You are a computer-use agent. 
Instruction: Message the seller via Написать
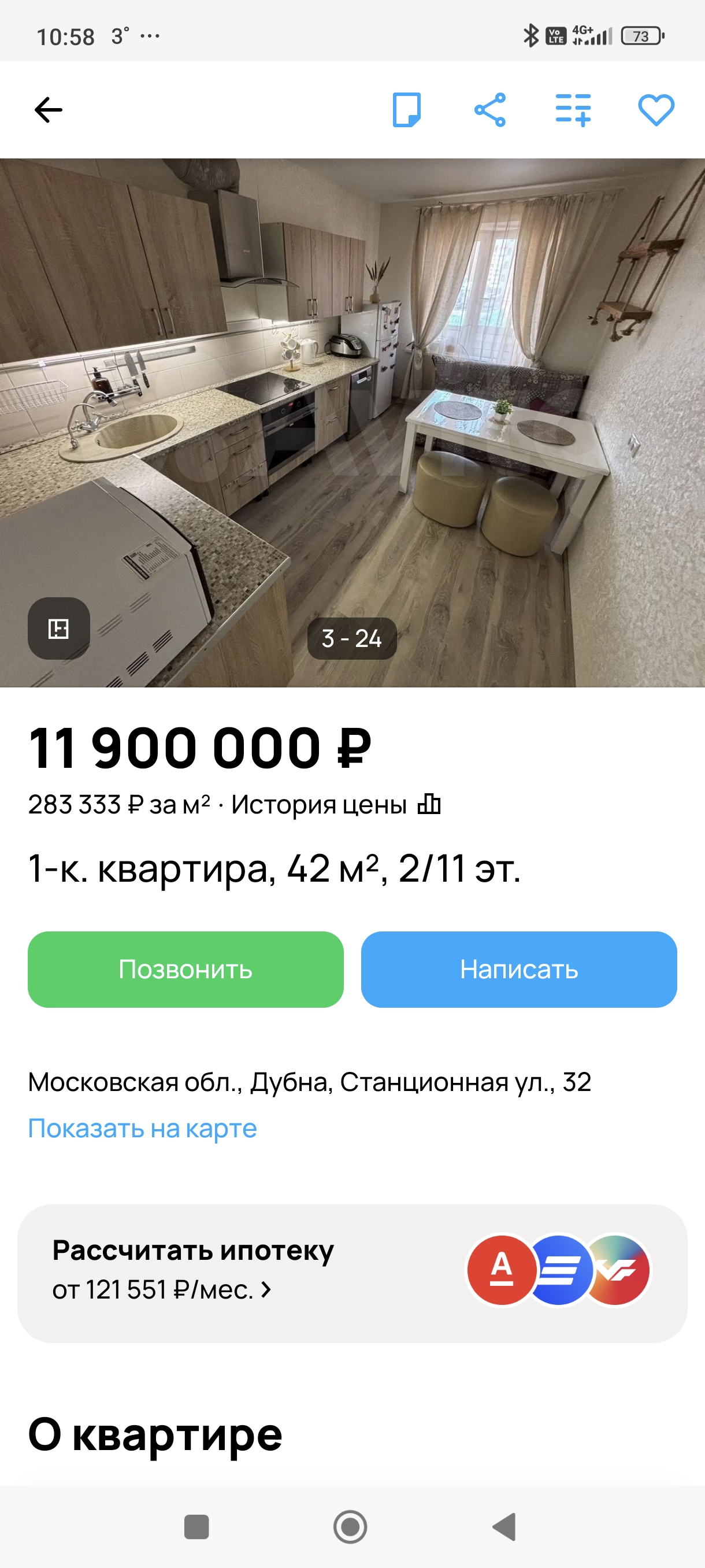518,969
